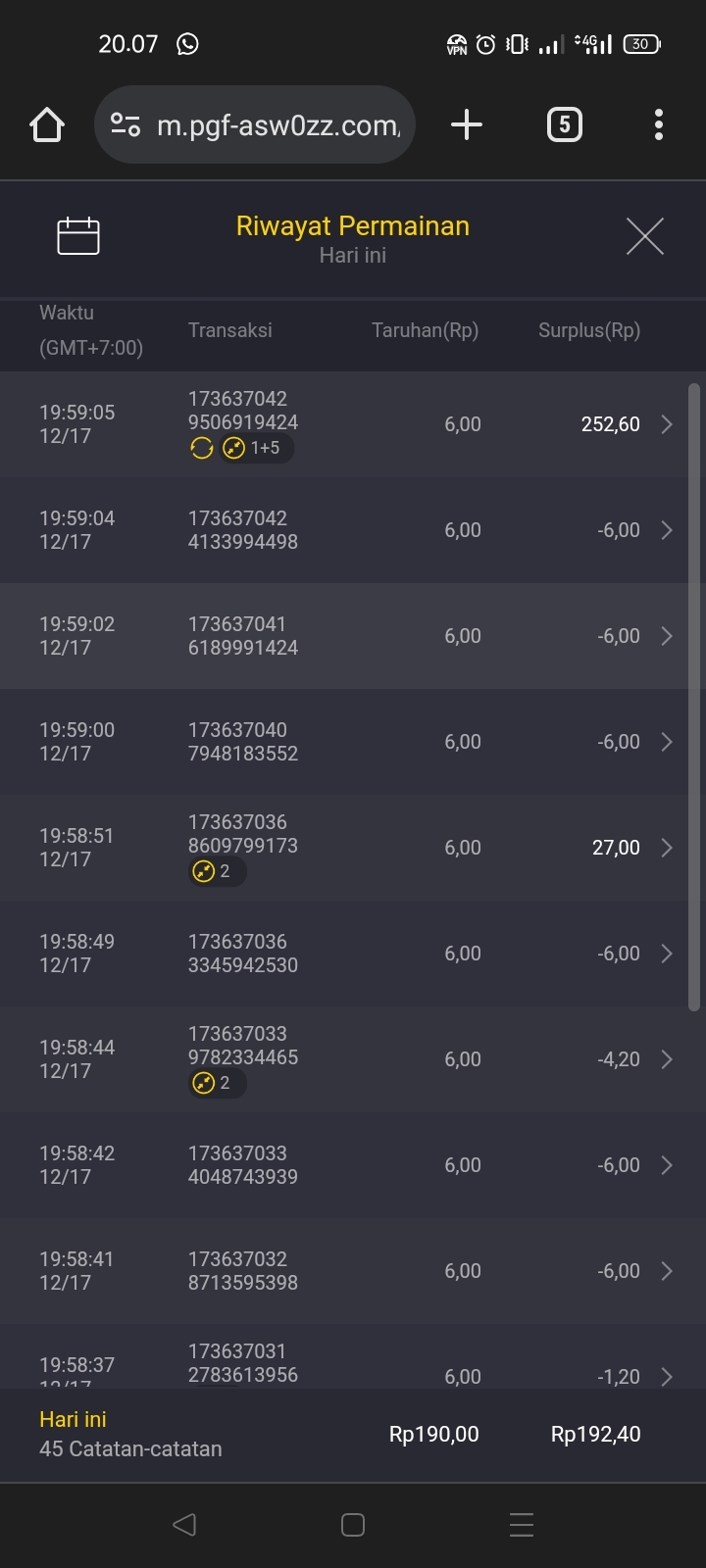Open the browser overflow menu

pos(658,125)
